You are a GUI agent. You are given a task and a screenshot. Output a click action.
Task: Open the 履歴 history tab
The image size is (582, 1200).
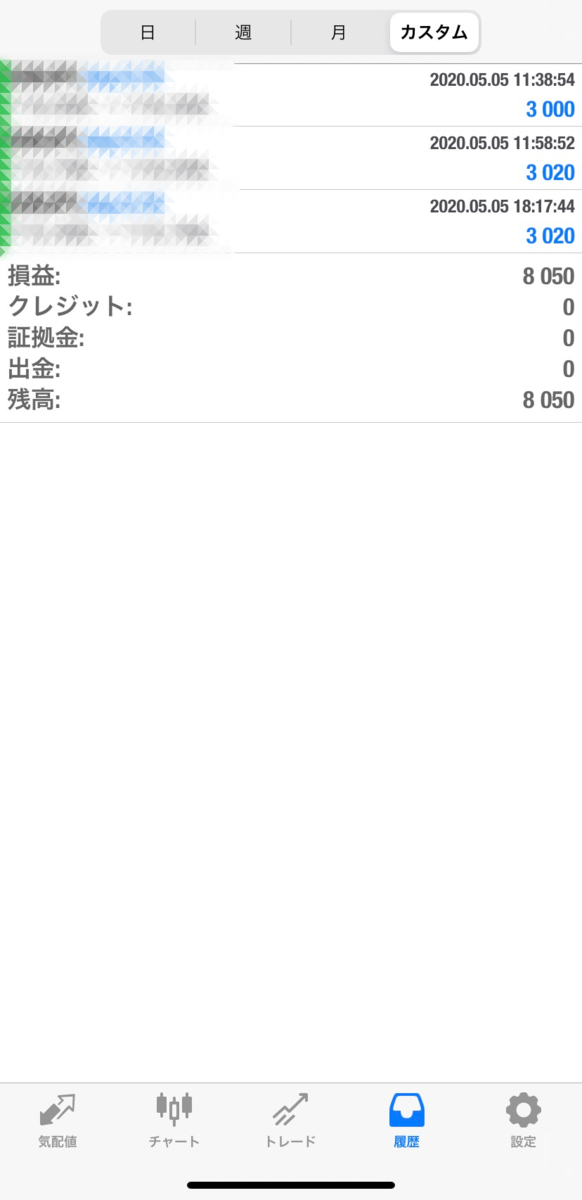[407, 1120]
